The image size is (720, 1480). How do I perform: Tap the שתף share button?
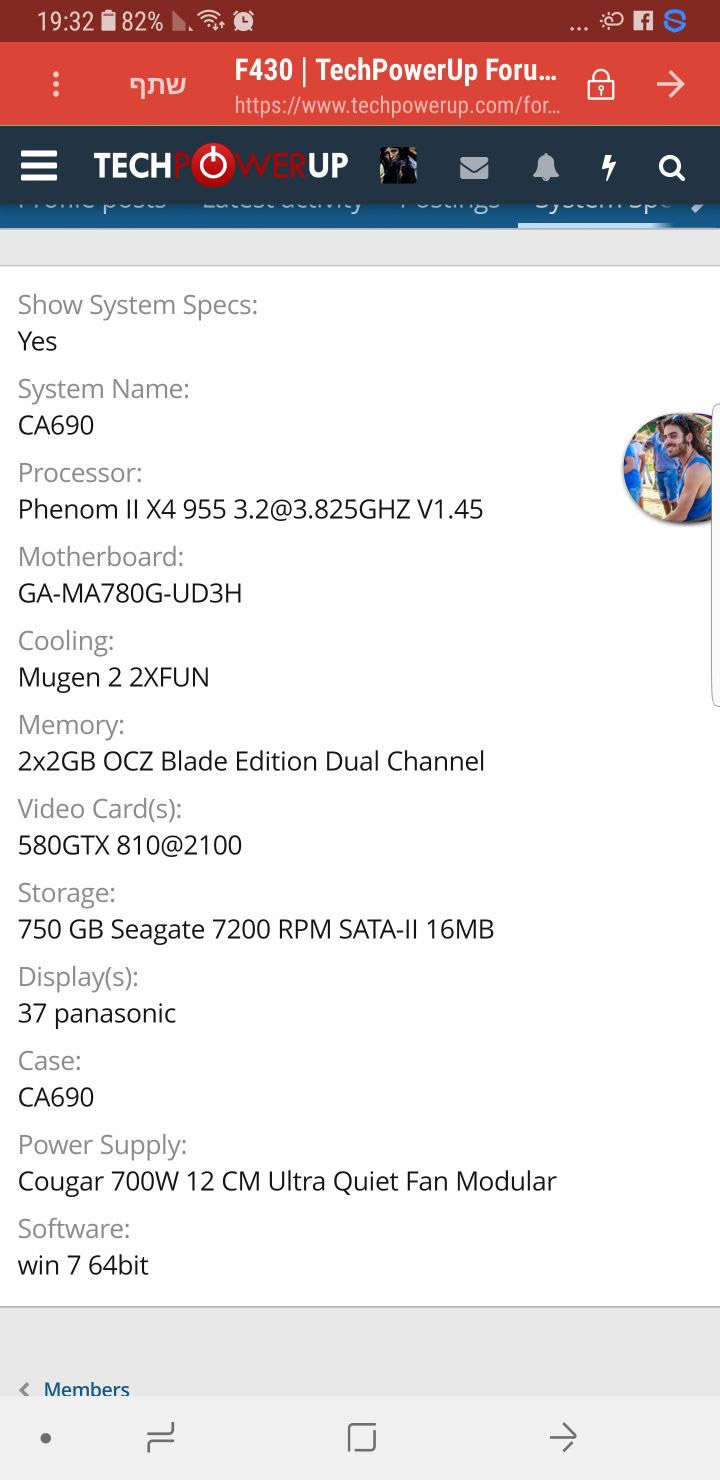click(157, 84)
